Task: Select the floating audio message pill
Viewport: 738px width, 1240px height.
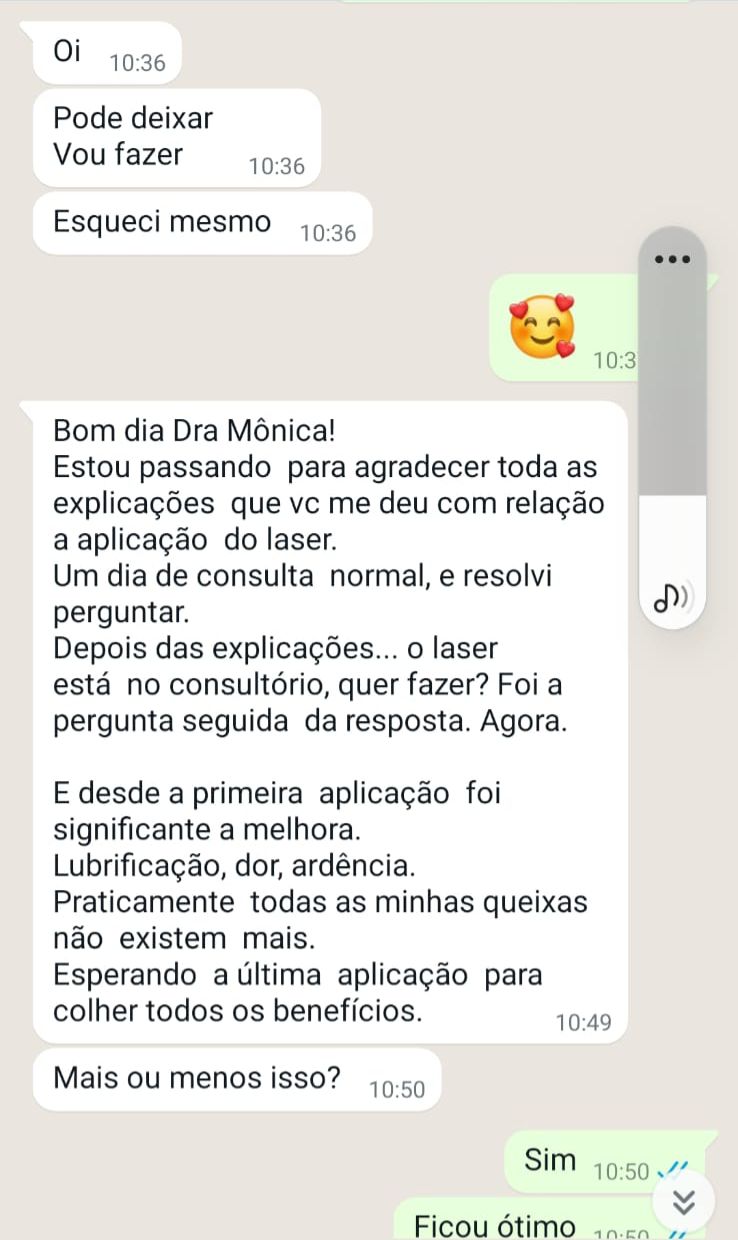Action: [x=672, y=430]
